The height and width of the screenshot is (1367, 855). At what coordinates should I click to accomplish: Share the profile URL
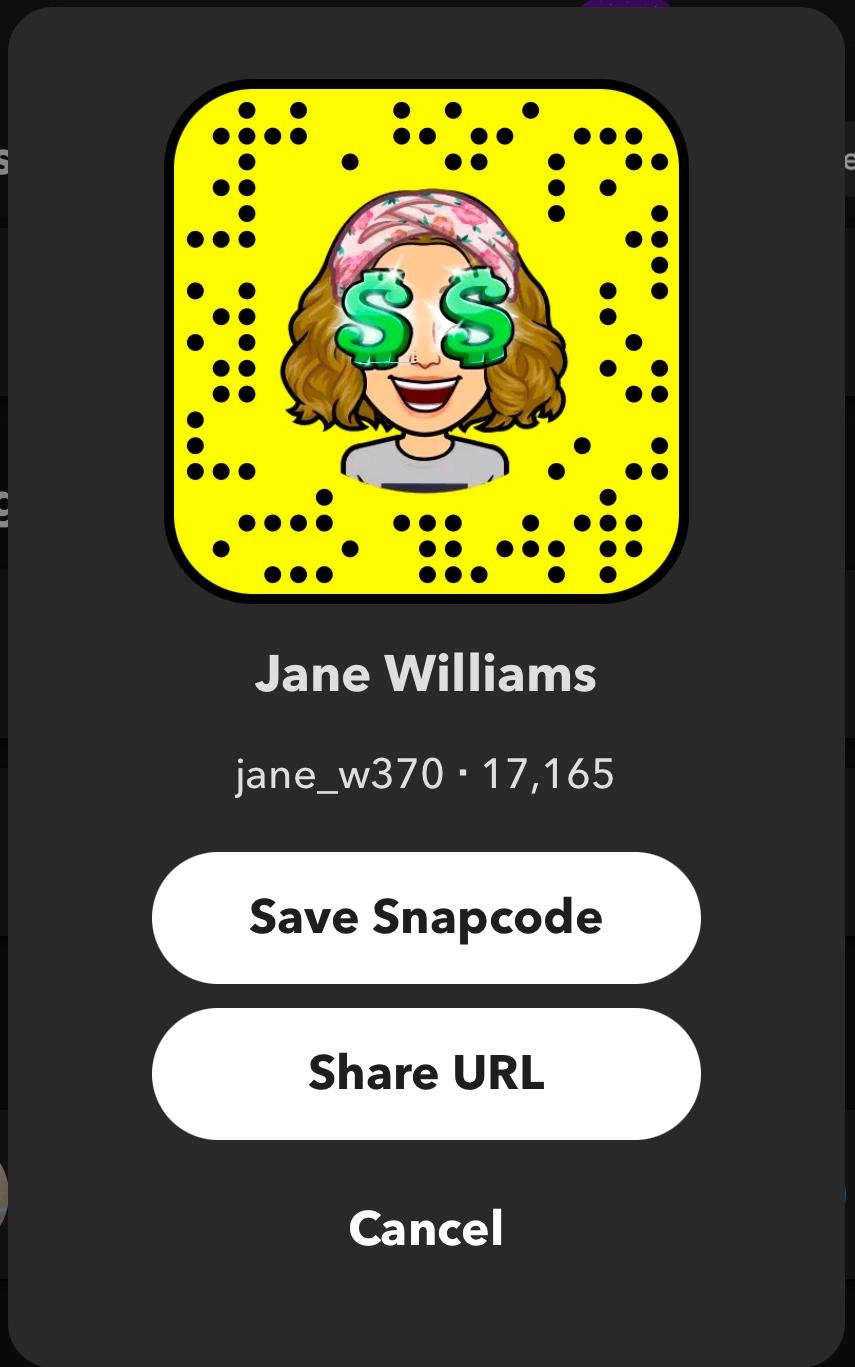426,1073
